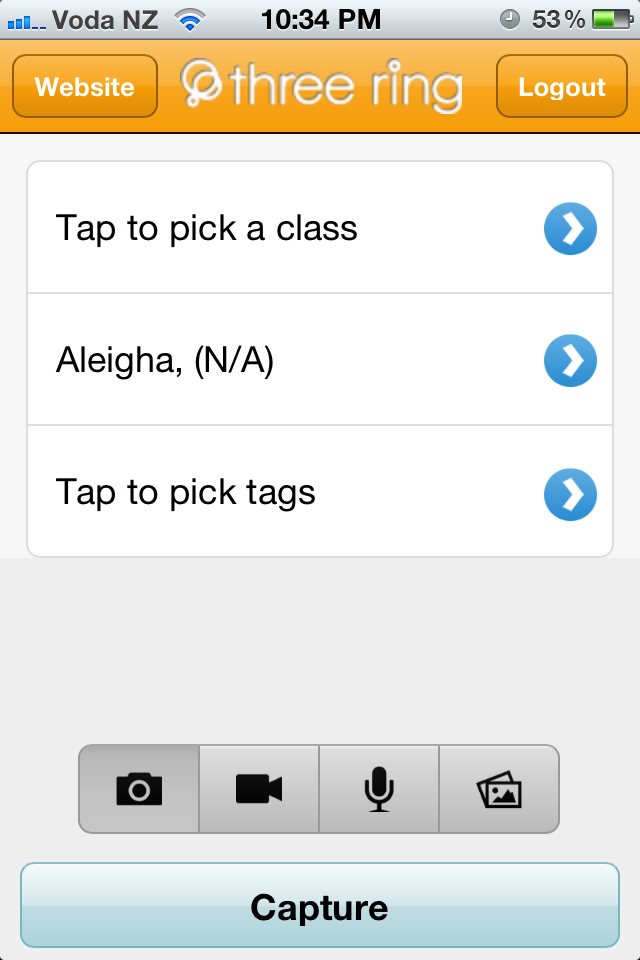Tap the Logout button
Screen dimensions: 640x960
click(x=561, y=87)
